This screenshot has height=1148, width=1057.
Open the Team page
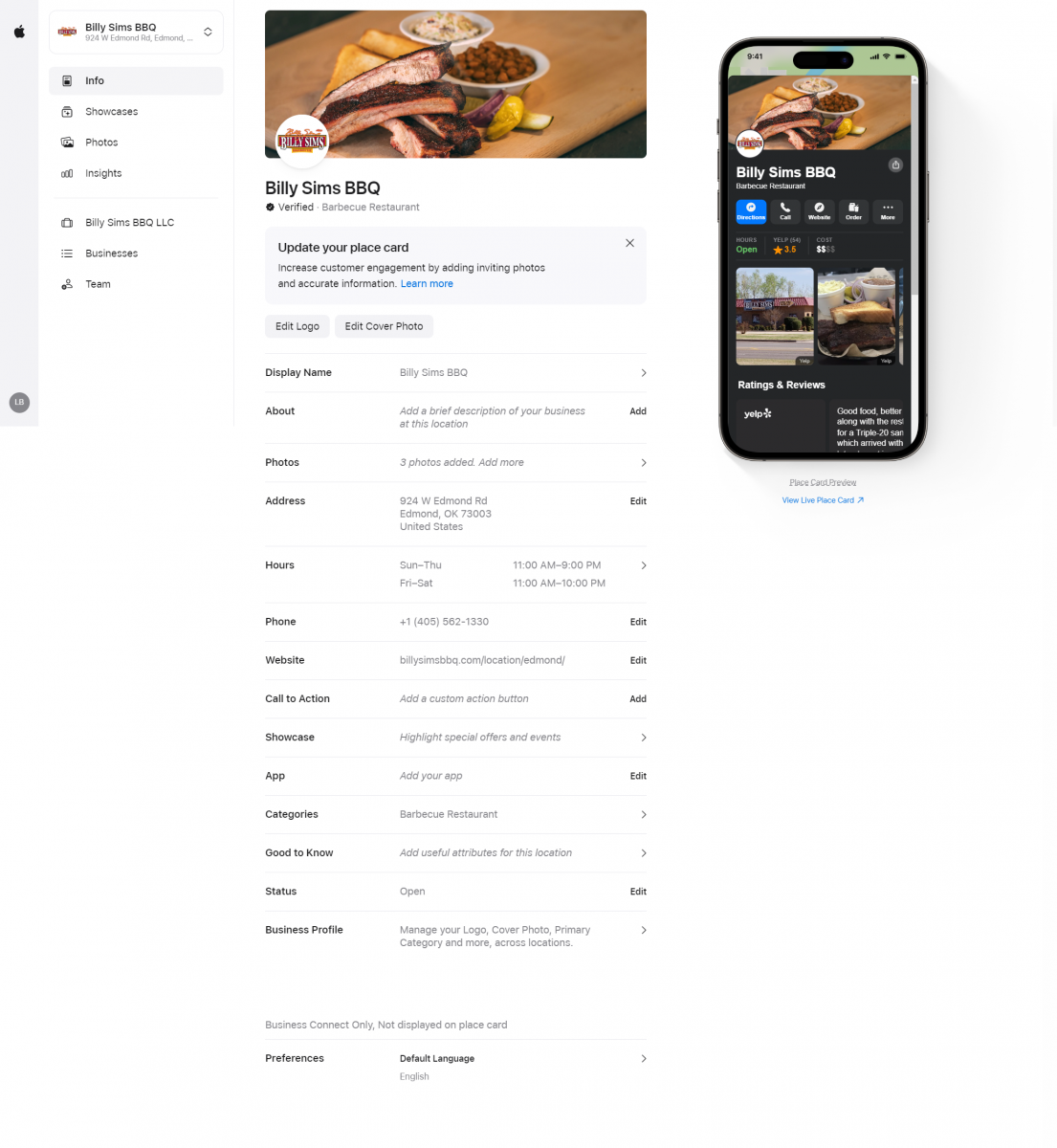[x=98, y=284]
